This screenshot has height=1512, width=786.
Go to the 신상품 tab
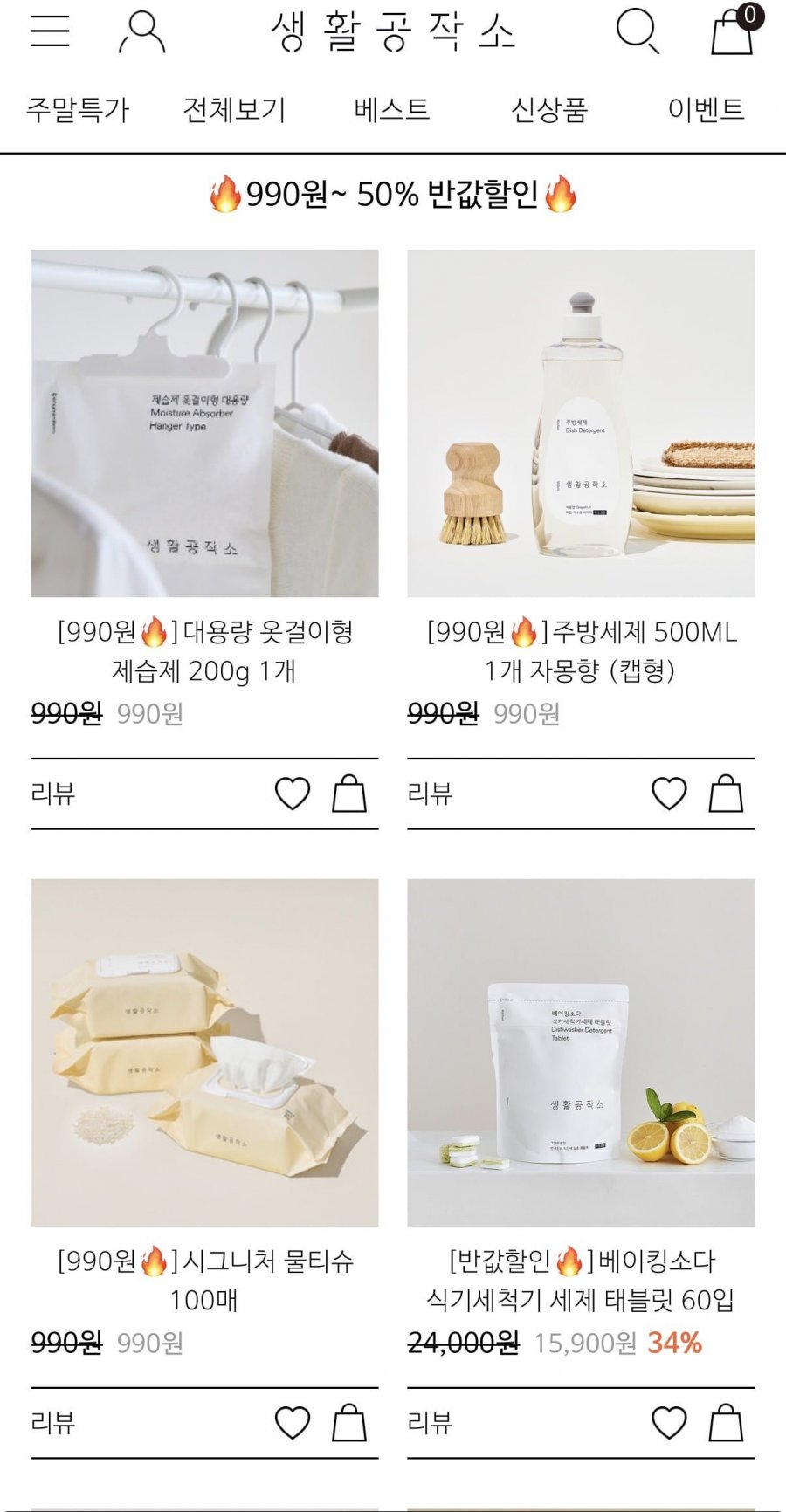click(549, 110)
